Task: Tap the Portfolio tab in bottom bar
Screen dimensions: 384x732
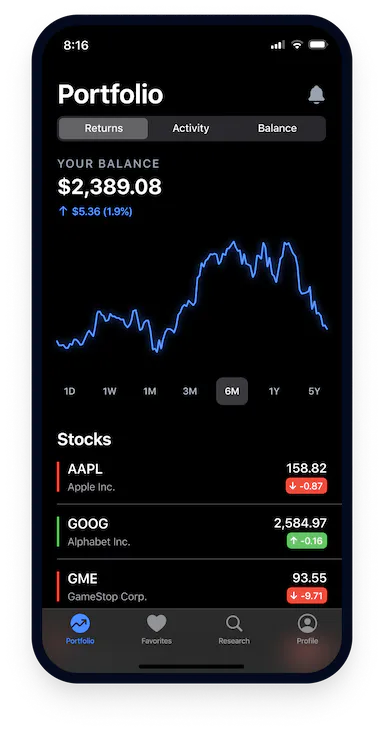Action: [80, 629]
